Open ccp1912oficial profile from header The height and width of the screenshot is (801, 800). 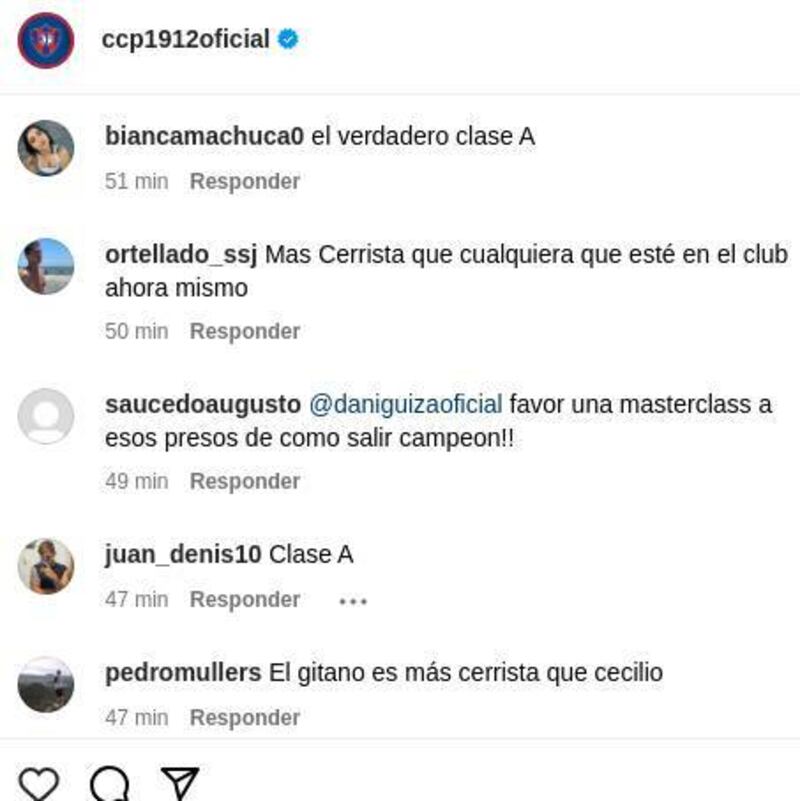(185, 40)
